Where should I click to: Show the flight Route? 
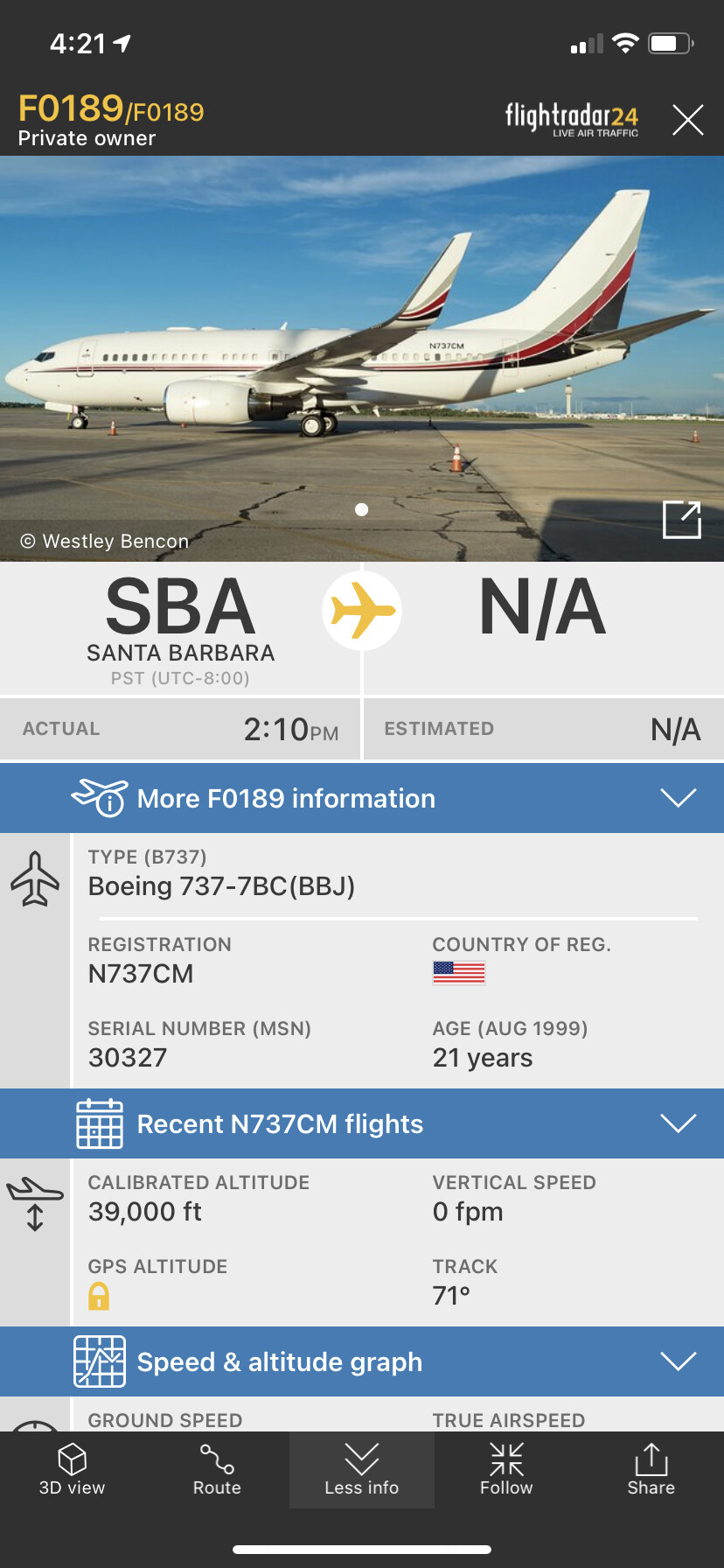pos(217,1470)
